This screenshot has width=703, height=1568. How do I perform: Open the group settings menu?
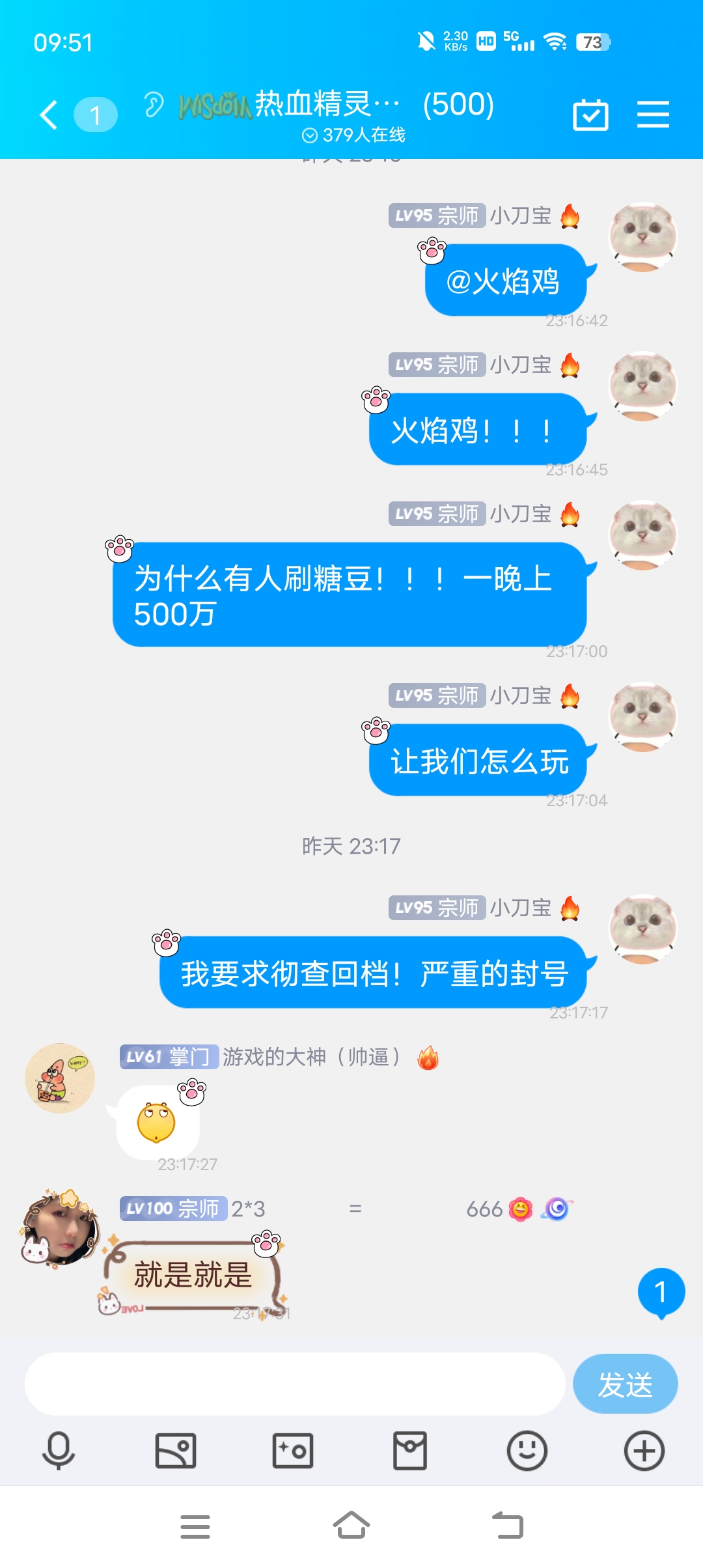(x=653, y=115)
